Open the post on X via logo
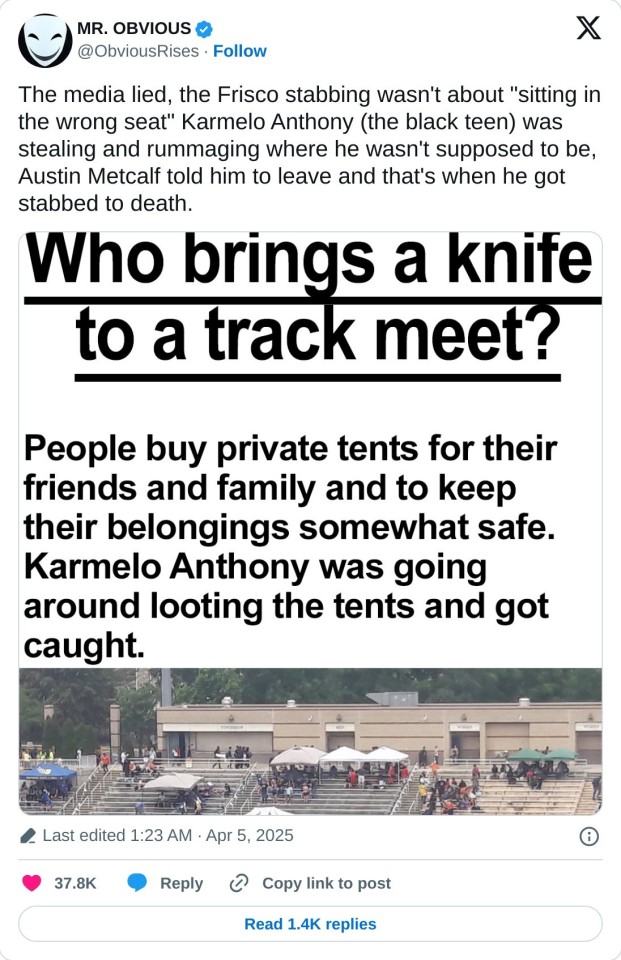The image size is (621, 960). pos(589,29)
